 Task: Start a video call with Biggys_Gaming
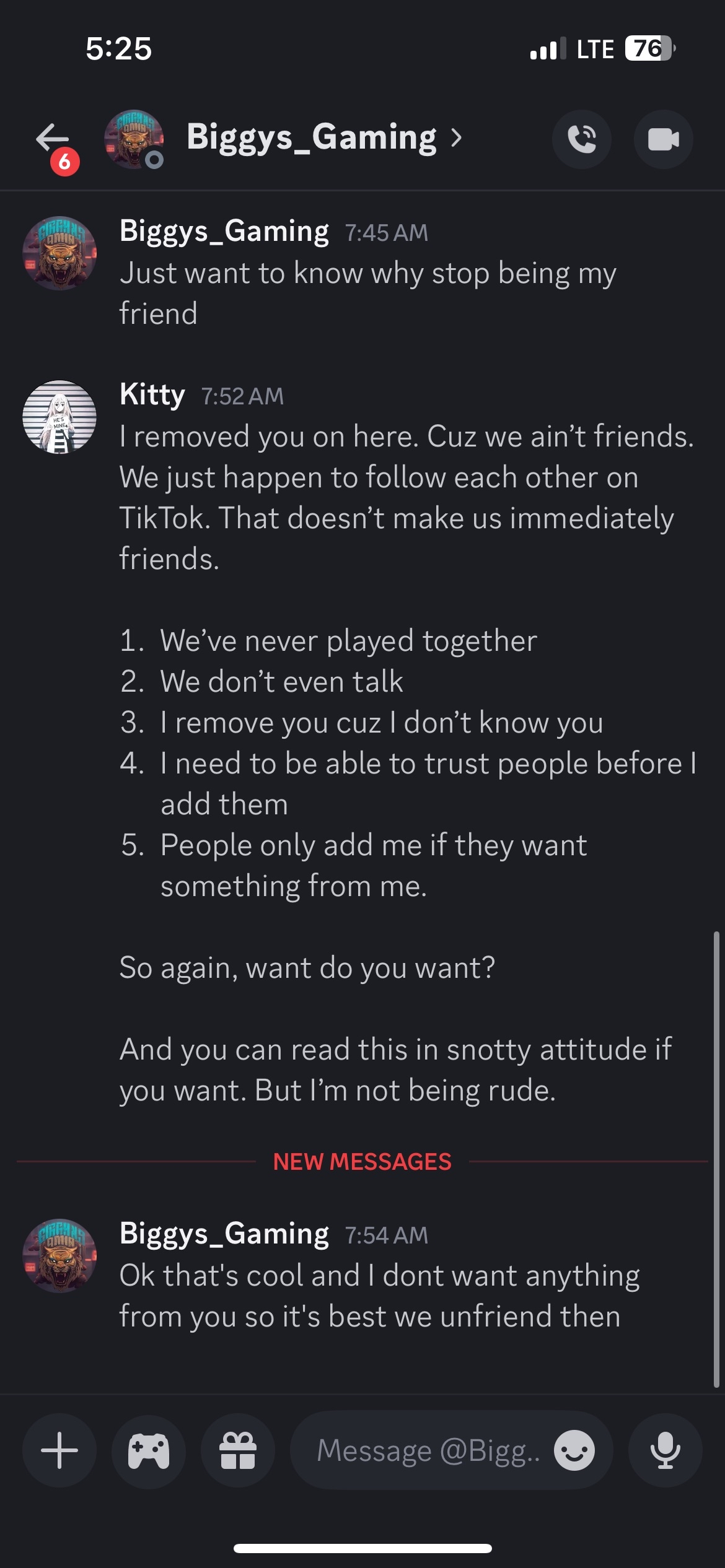tap(663, 139)
